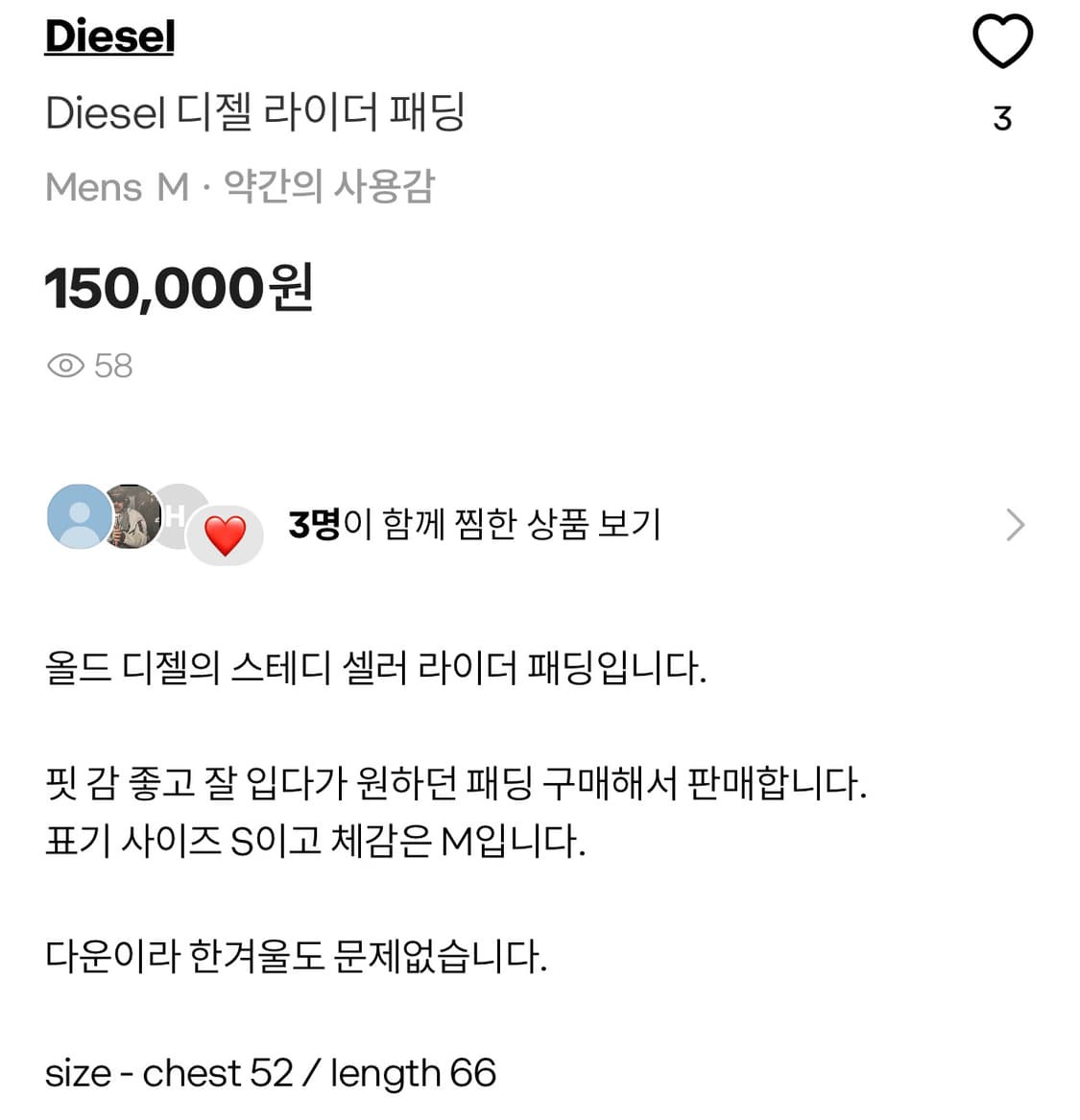
Task: Click the 'Mens M · 약간의 사용감' condition label
Action: point(240,187)
